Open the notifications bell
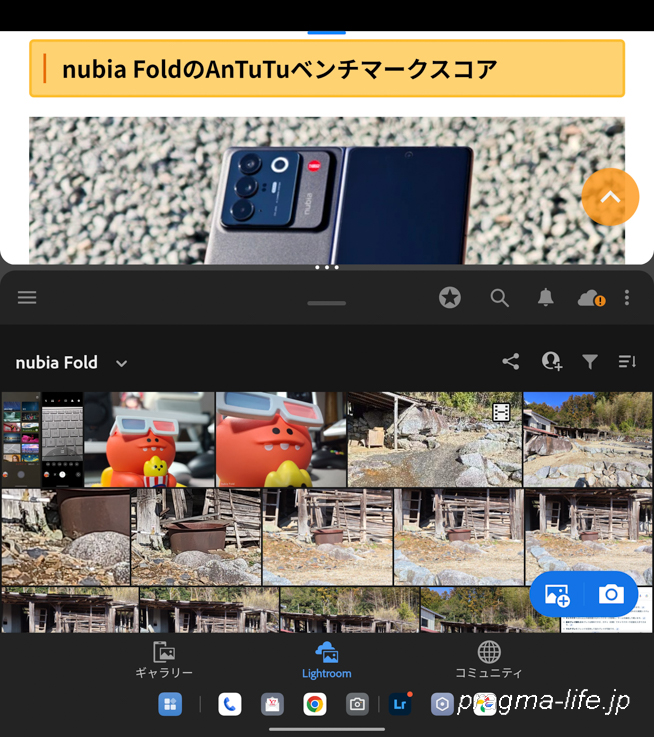Viewport: 654px width, 737px height. (545, 297)
